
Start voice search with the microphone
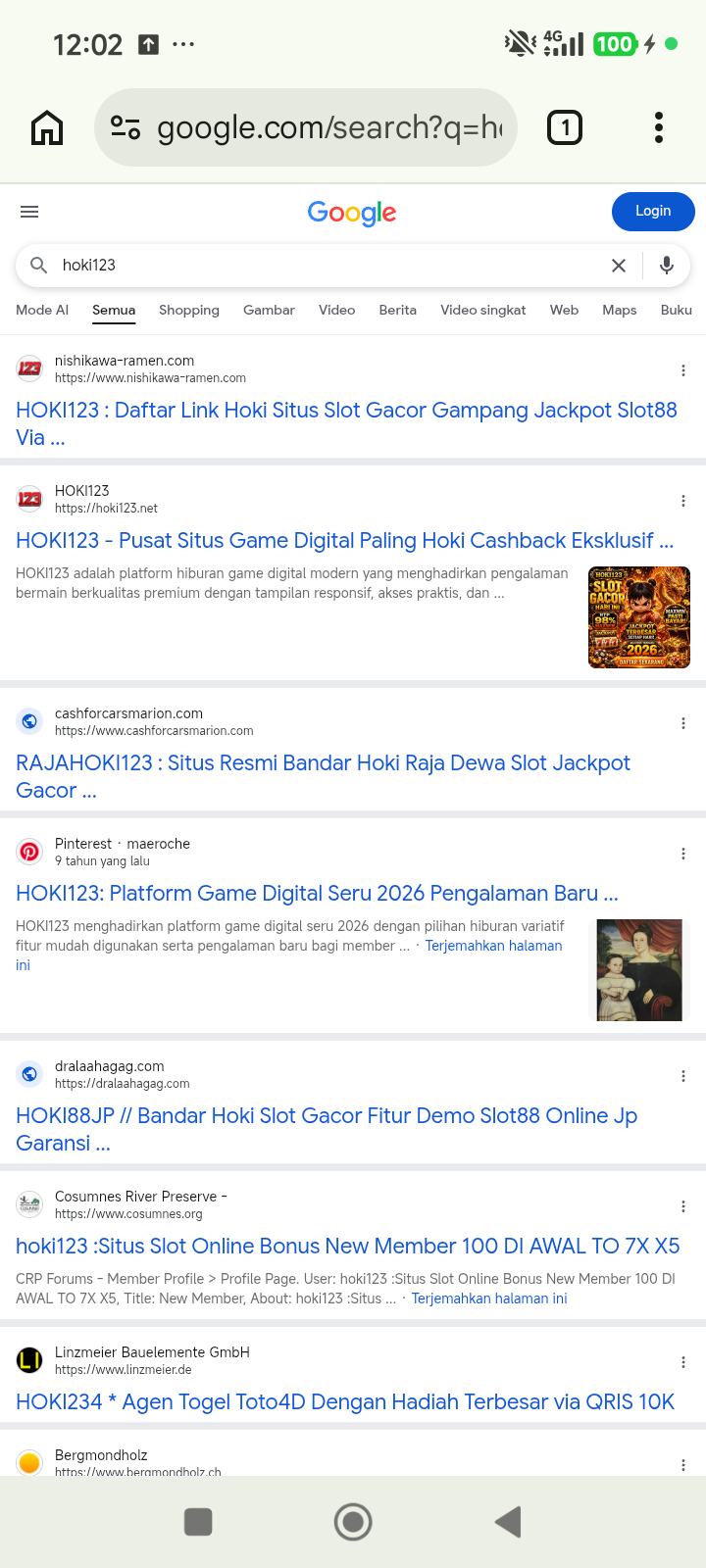click(x=667, y=266)
